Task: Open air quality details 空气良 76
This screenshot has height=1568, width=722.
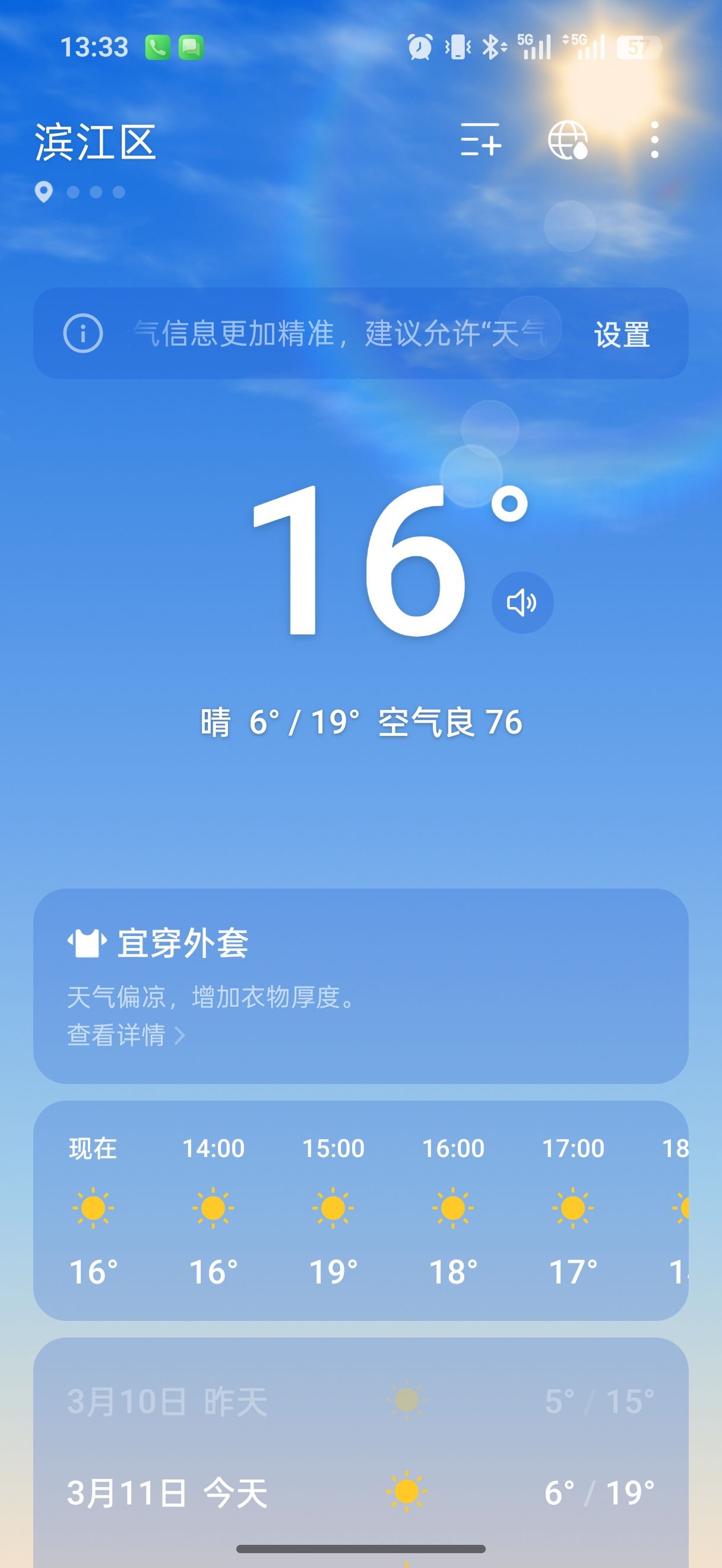Action: (x=450, y=722)
